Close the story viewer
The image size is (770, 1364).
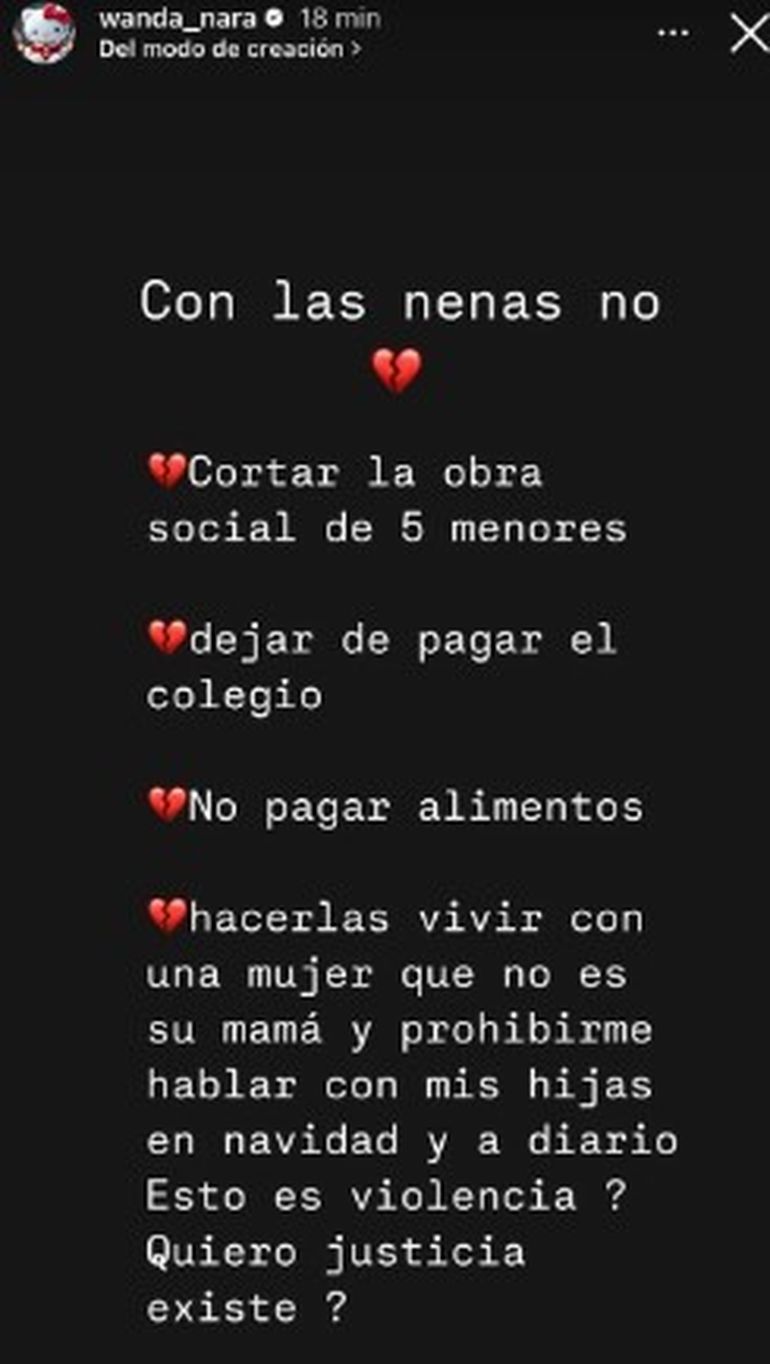tap(748, 33)
